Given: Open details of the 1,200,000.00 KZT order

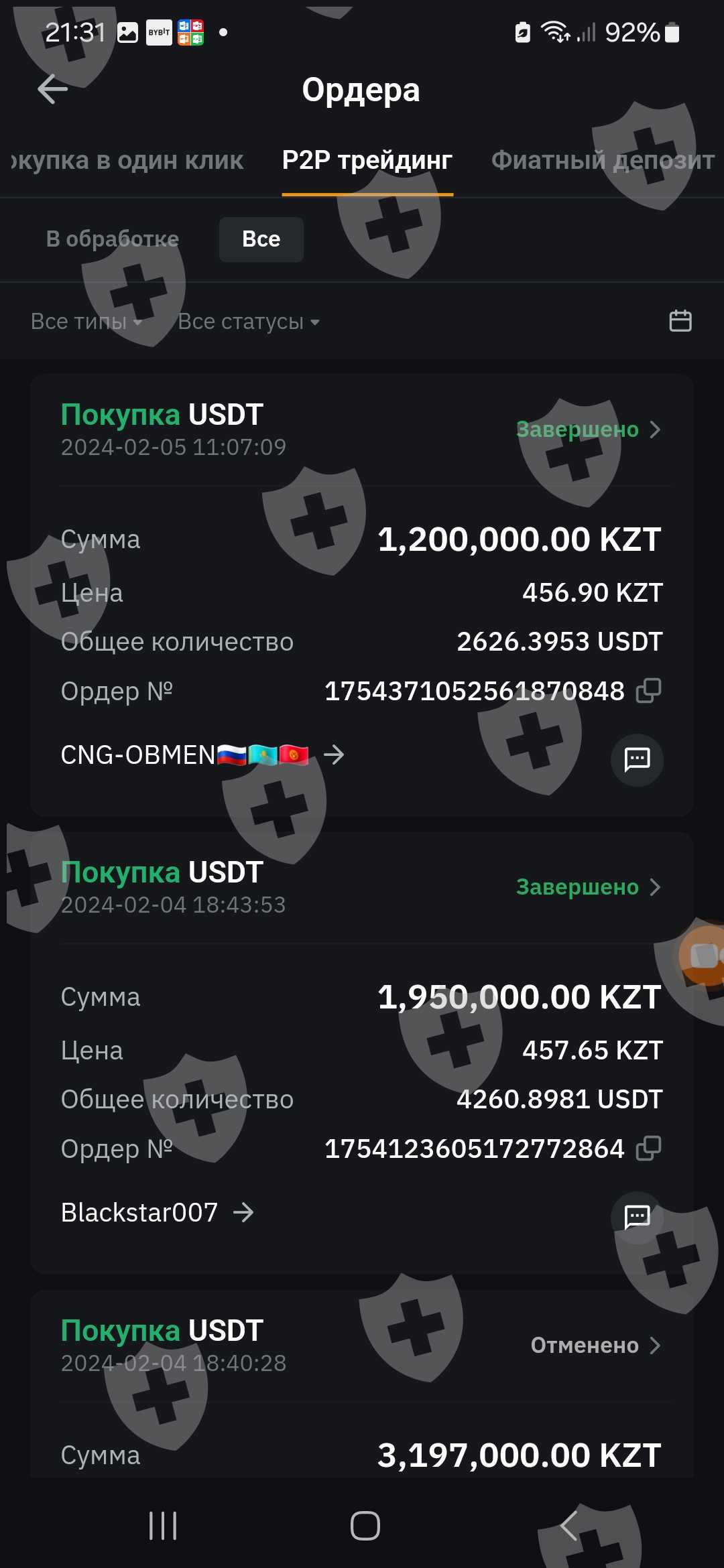Looking at the screenshot, I should point(589,430).
